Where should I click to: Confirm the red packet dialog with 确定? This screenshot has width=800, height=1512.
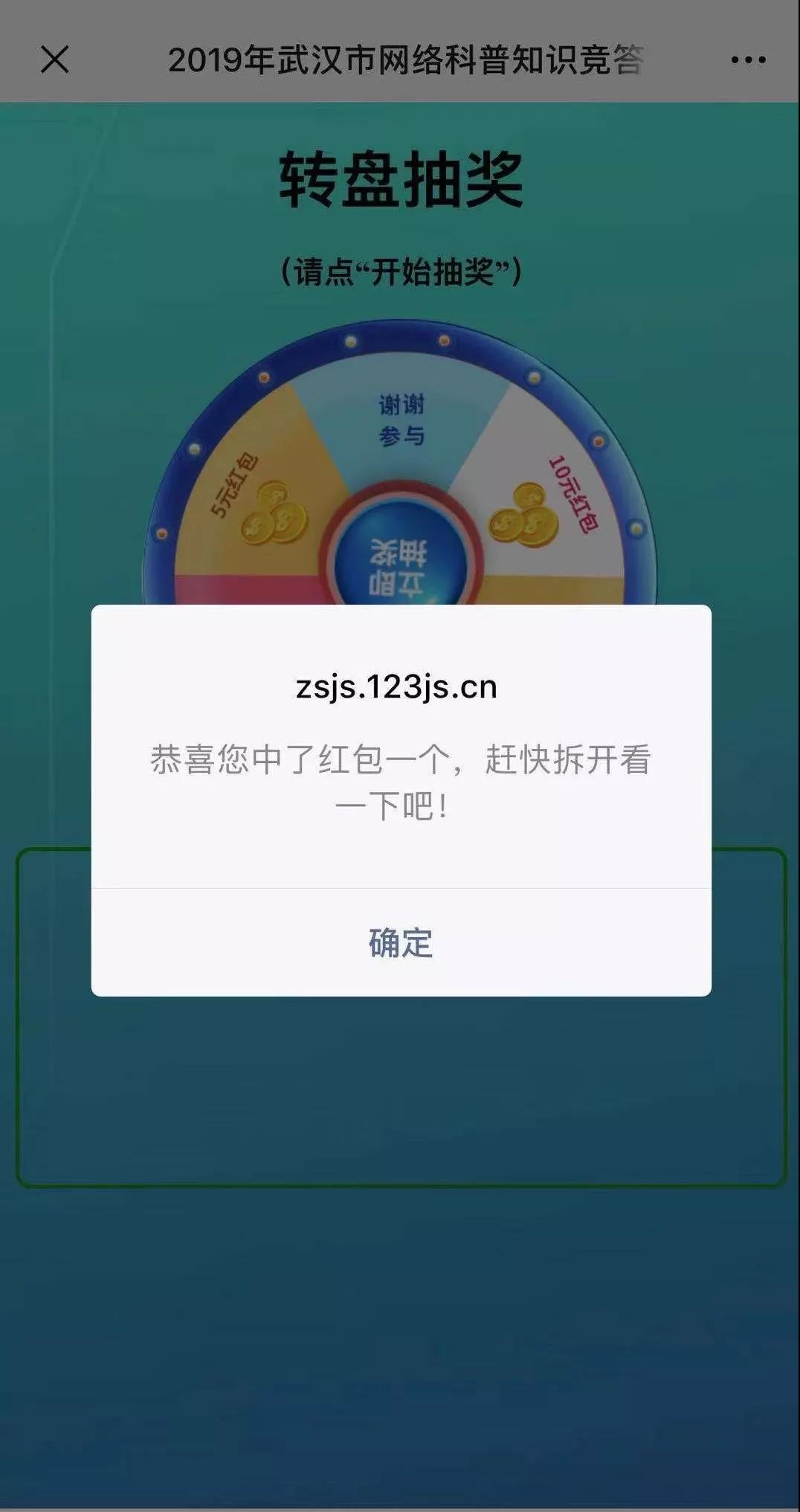point(401,942)
